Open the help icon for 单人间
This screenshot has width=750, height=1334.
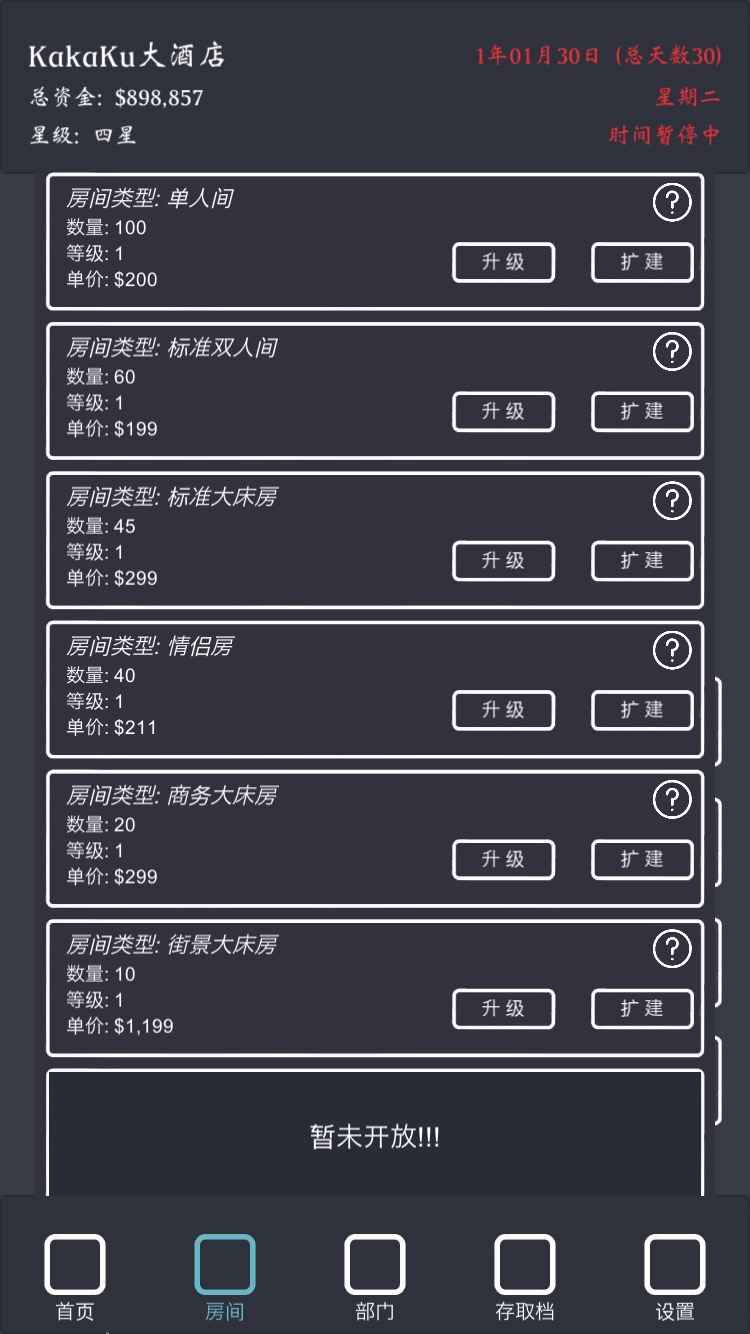tap(672, 203)
